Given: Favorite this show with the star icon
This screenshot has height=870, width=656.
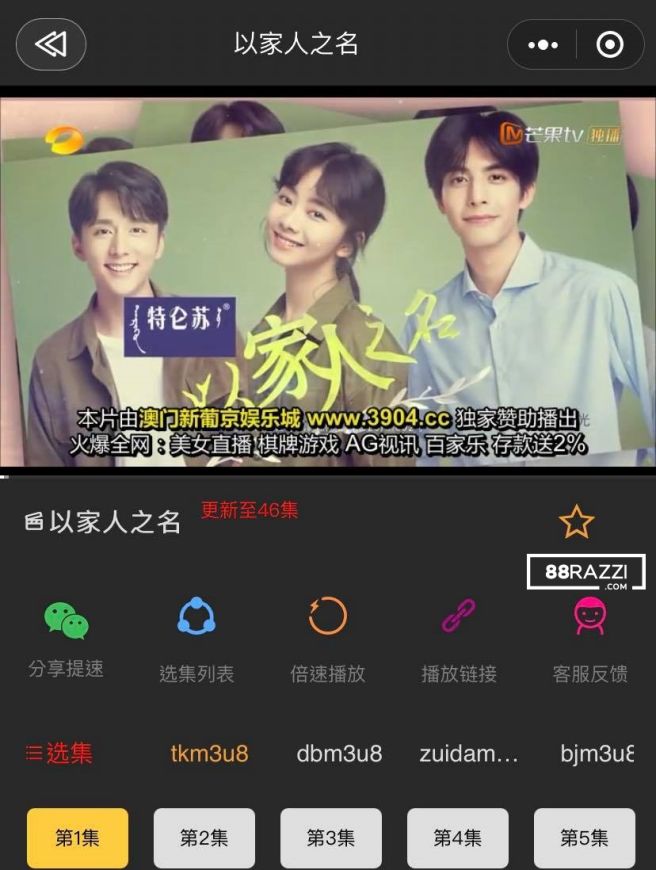Looking at the screenshot, I should pos(576,521).
